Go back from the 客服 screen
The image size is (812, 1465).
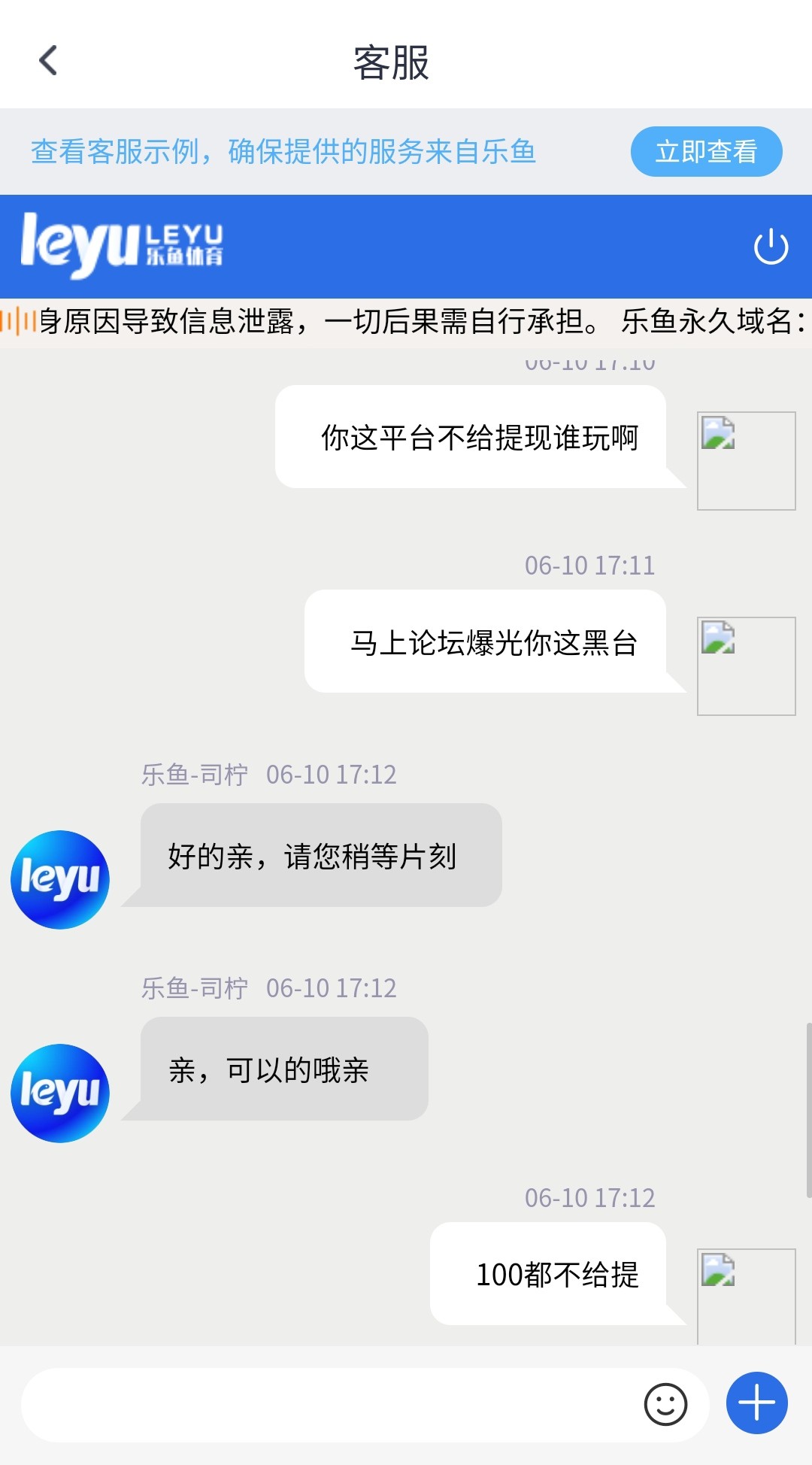[48, 61]
